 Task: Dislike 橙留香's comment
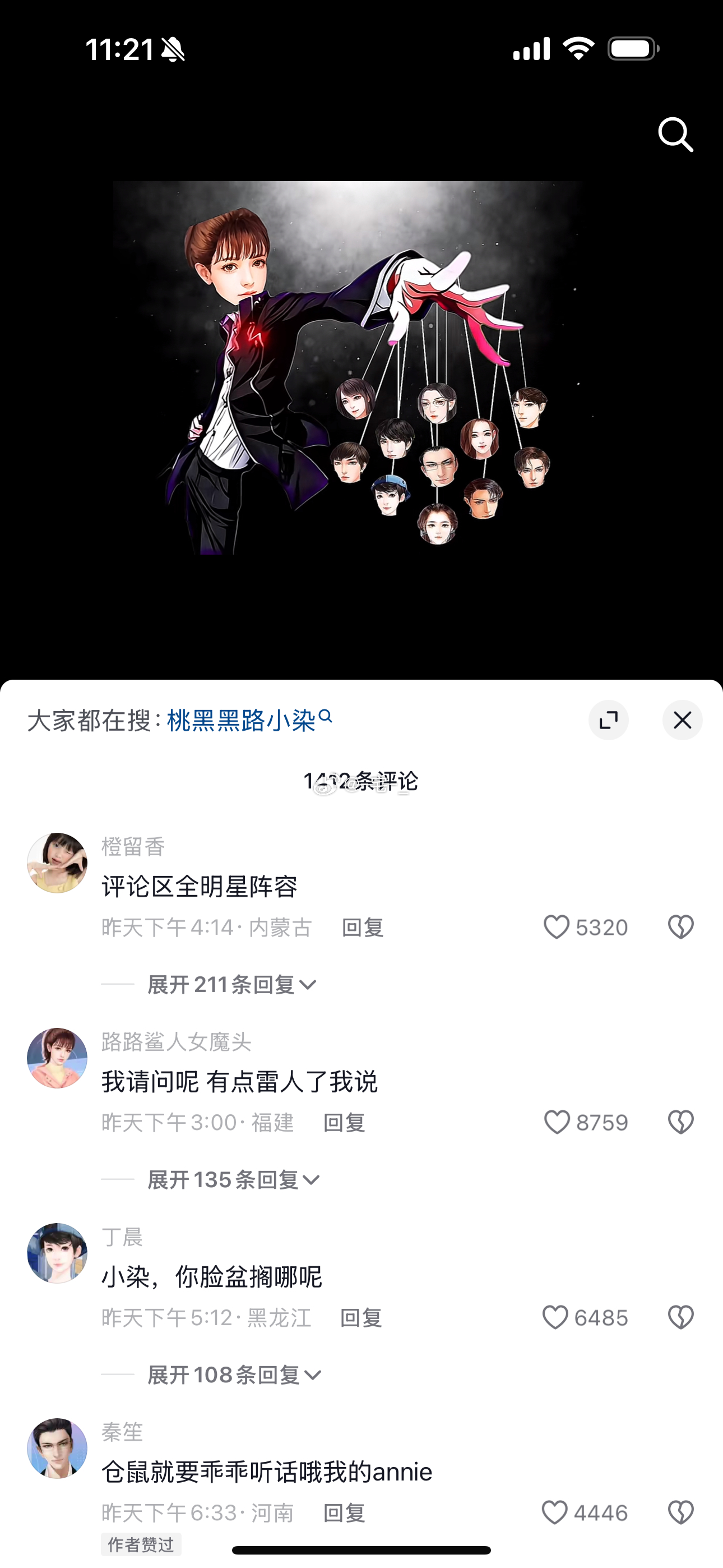click(x=680, y=927)
